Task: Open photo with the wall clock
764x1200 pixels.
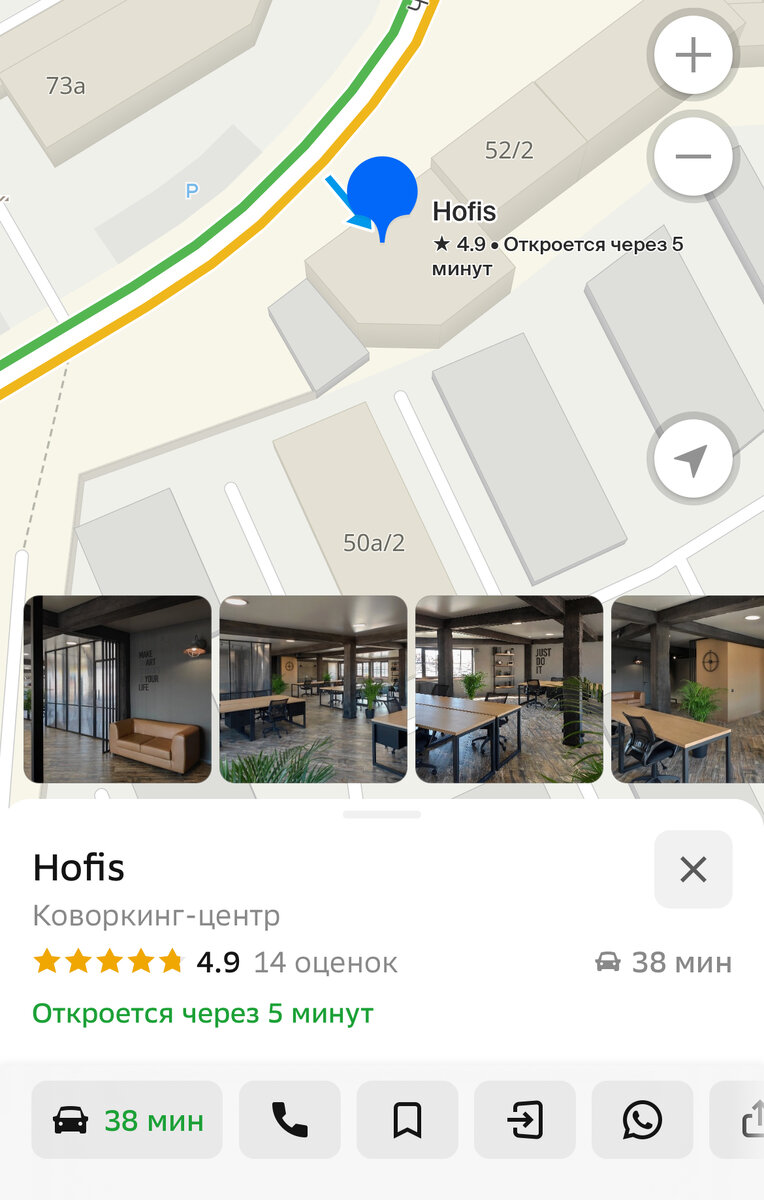Action: tap(688, 689)
